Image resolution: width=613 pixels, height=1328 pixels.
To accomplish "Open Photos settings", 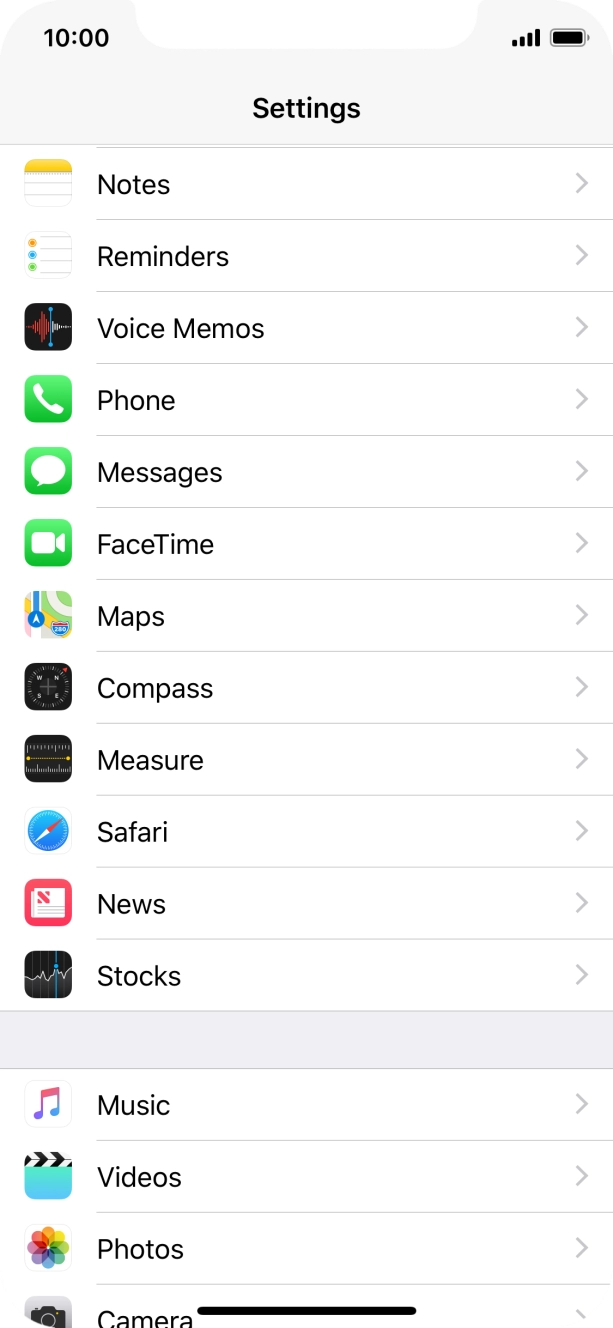I will (306, 1249).
